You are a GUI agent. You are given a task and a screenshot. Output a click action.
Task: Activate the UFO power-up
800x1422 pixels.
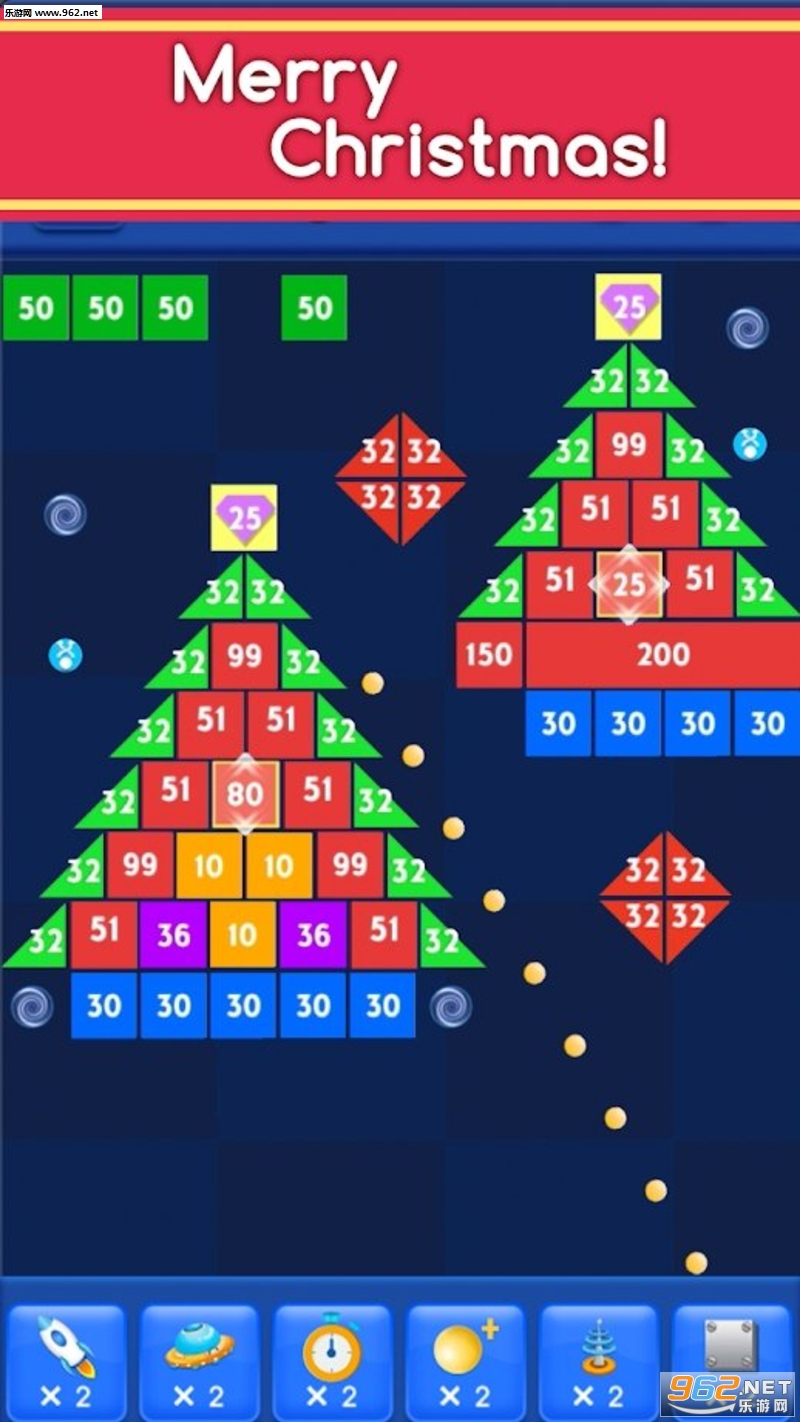199,1362
